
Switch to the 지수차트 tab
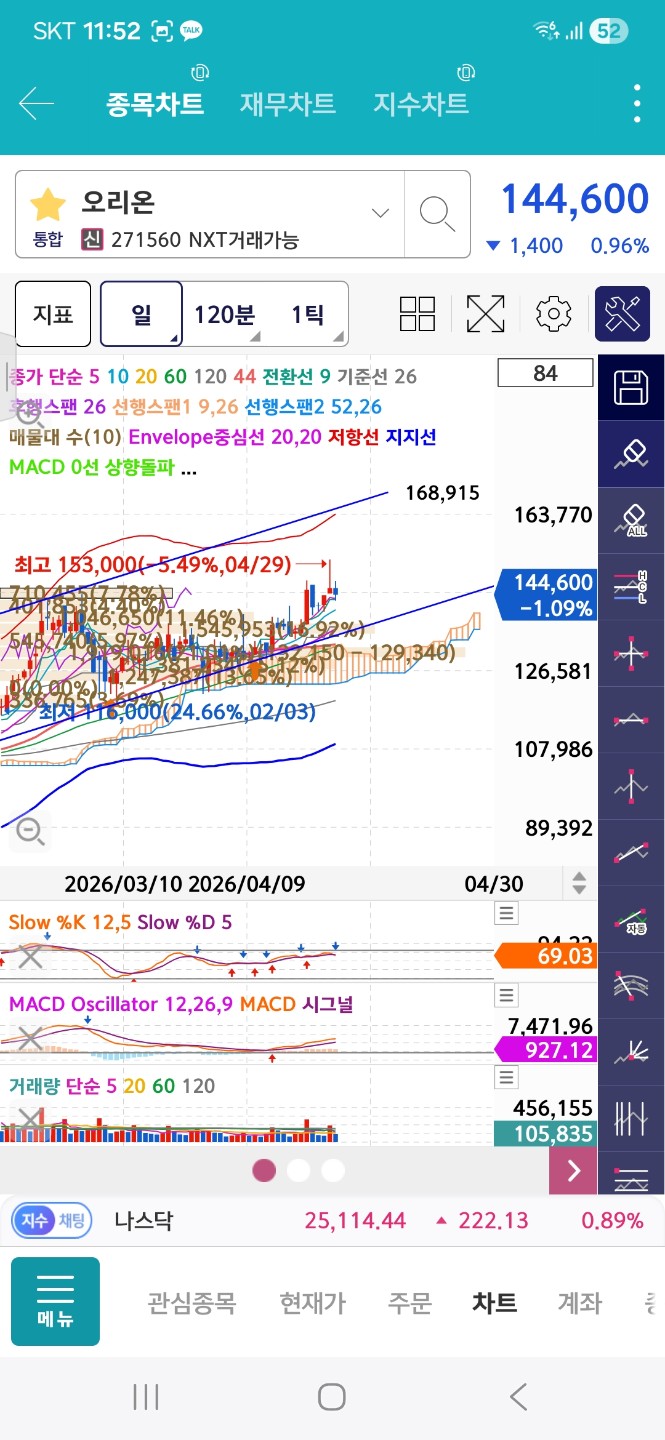point(421,103)
